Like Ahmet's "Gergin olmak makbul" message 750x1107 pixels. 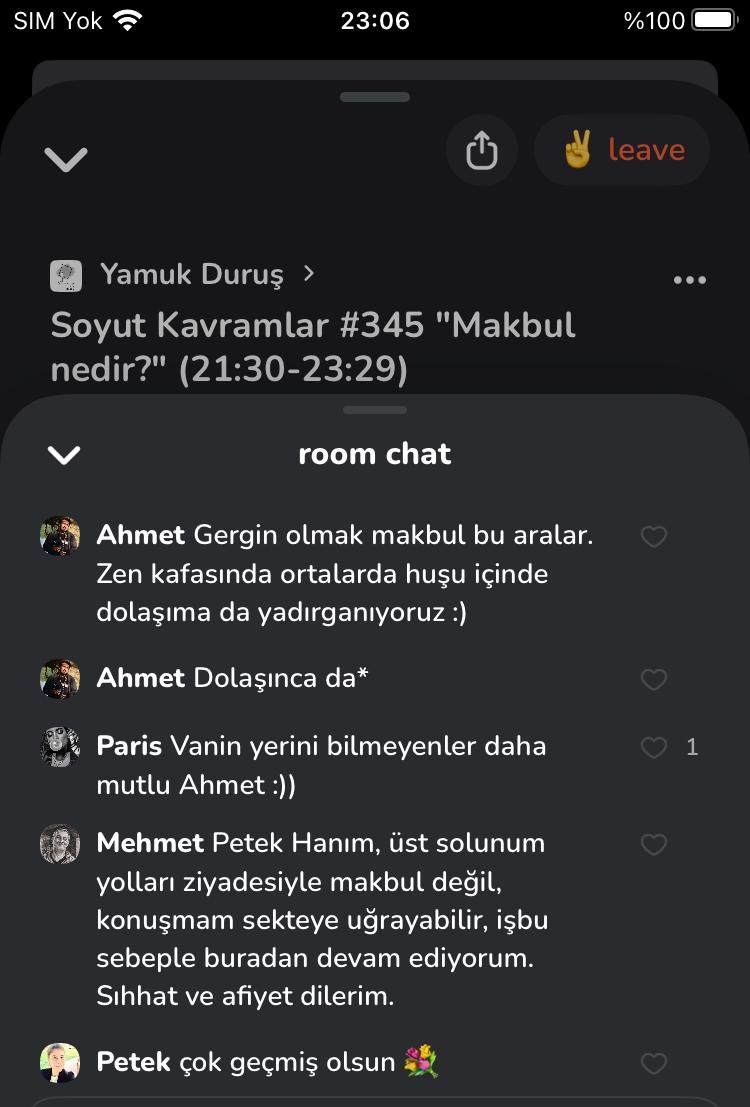[x=653, y=537]
